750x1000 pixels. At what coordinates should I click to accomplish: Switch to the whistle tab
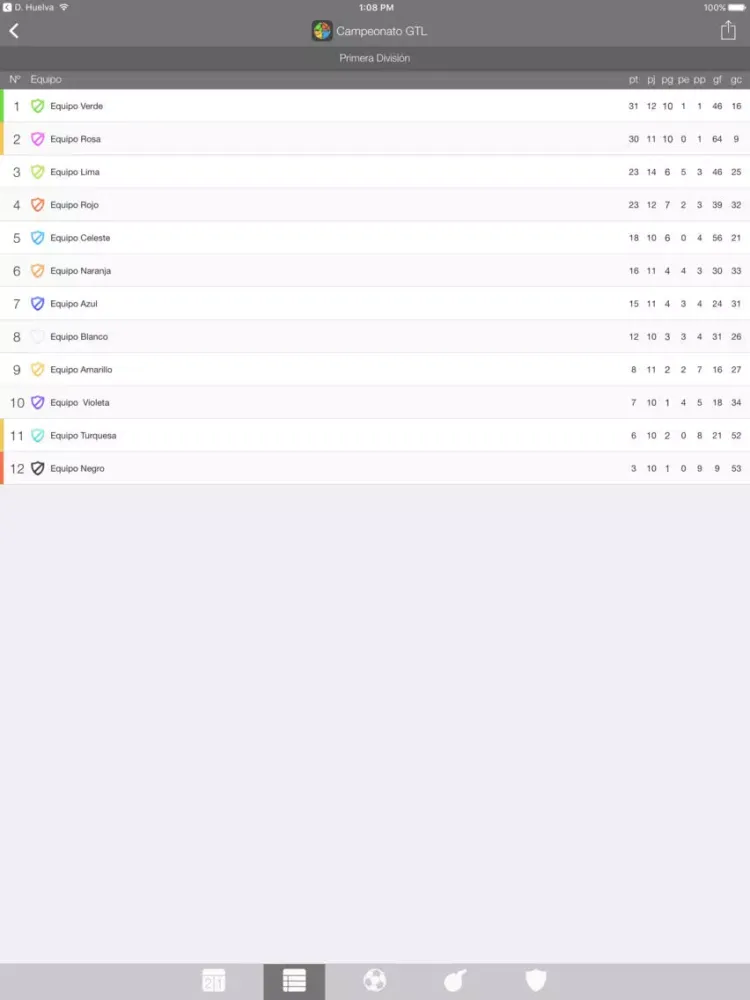point(455,981)
